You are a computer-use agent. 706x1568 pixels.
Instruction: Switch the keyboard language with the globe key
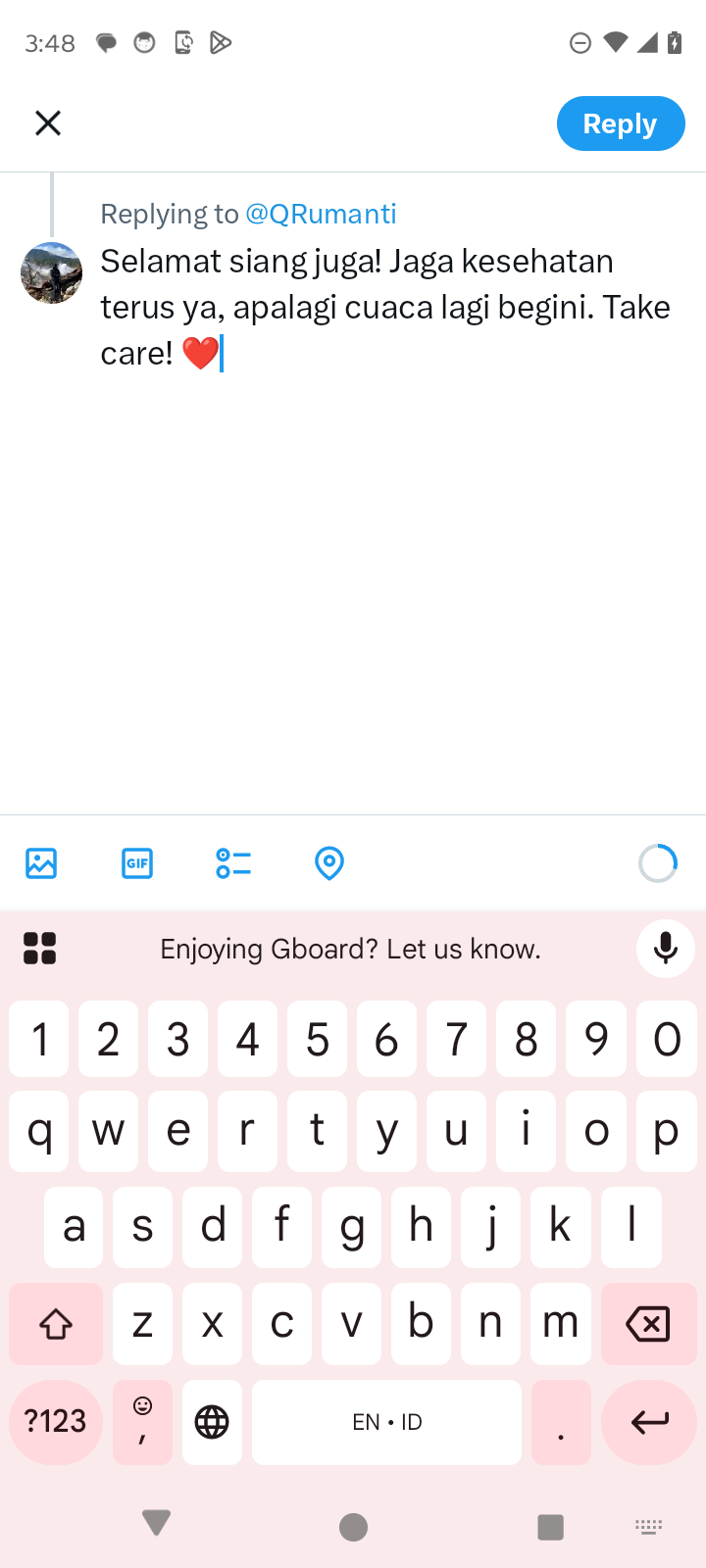point(212,1422)
